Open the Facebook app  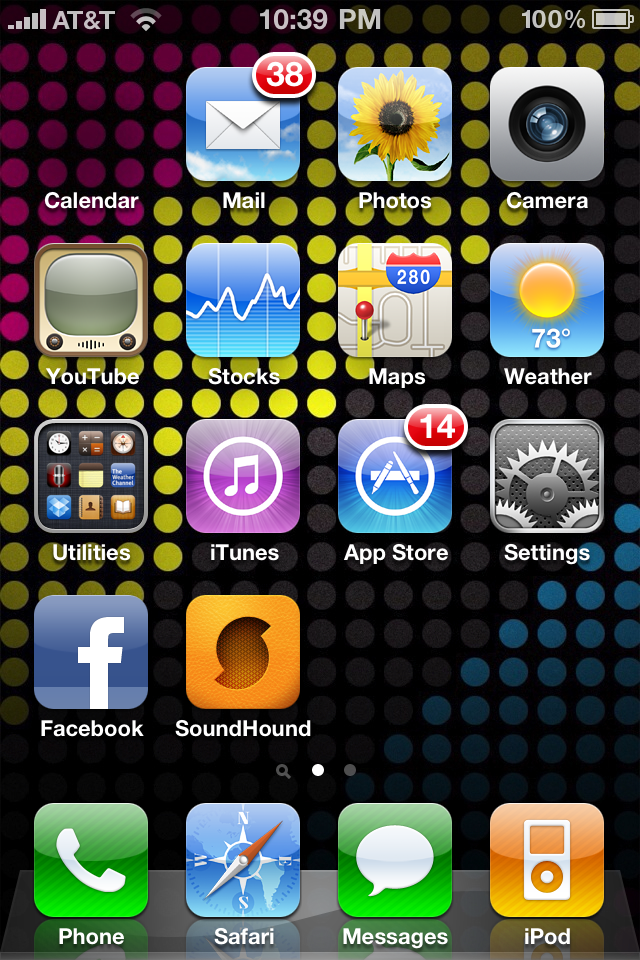(x=91, y=653)
